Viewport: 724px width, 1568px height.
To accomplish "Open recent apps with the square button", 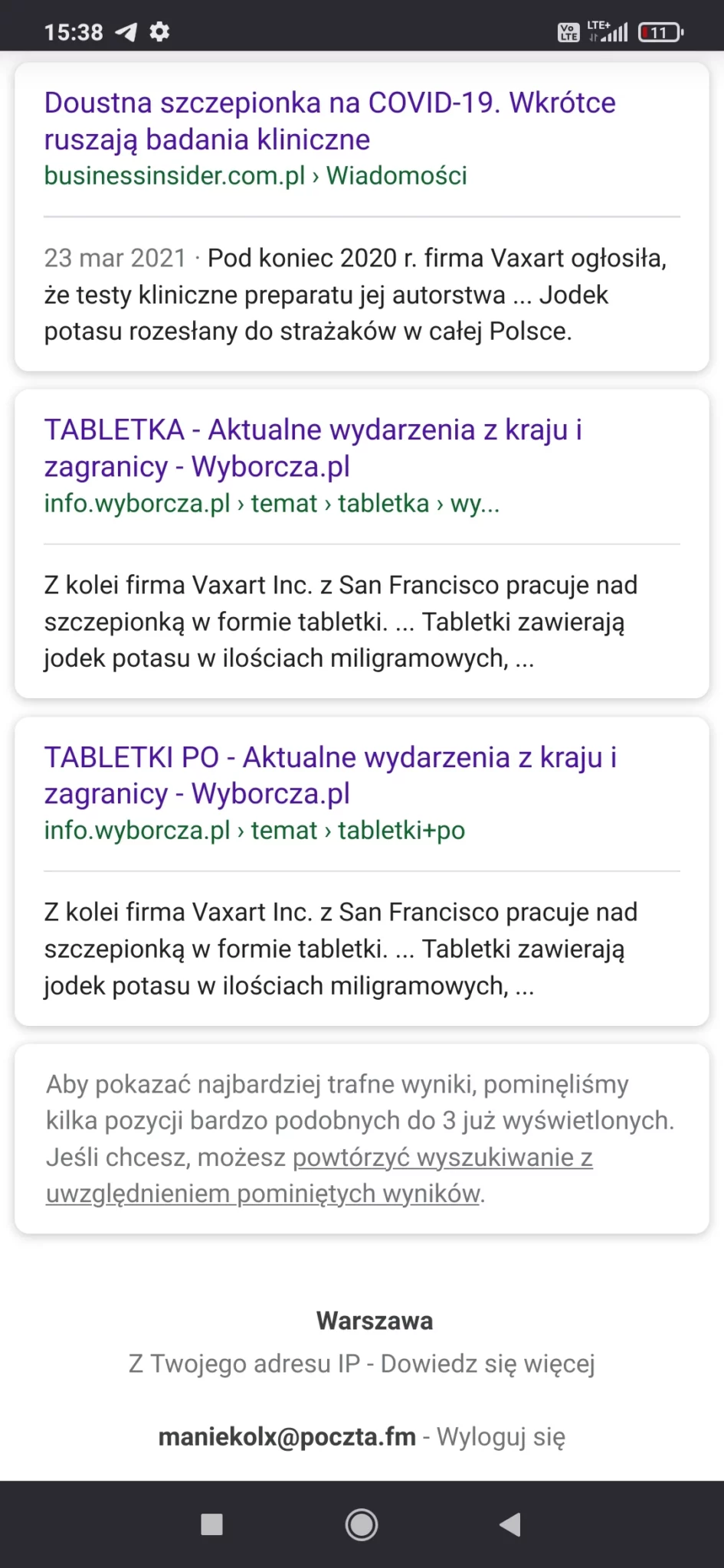I will pyautogui.click(x=212, y=1524).
